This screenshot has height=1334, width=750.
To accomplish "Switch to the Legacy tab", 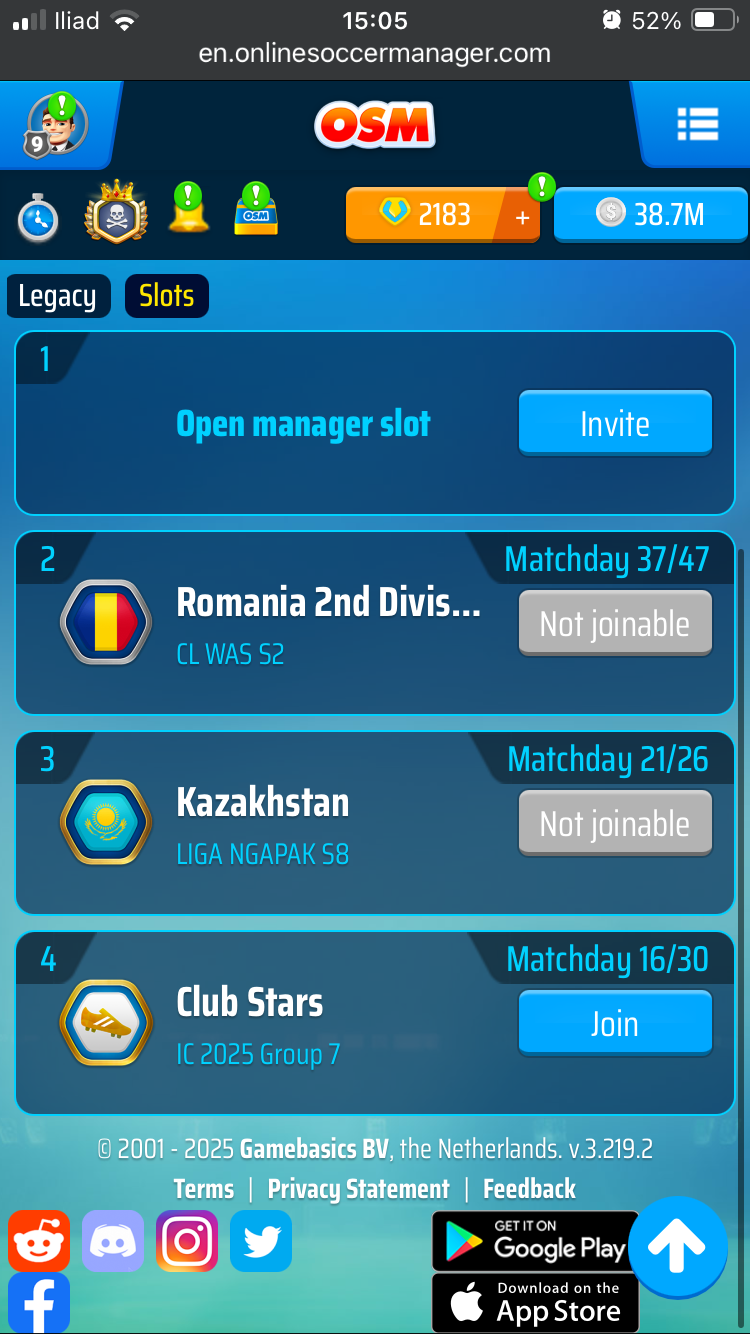I will click(x=57, y=296).
